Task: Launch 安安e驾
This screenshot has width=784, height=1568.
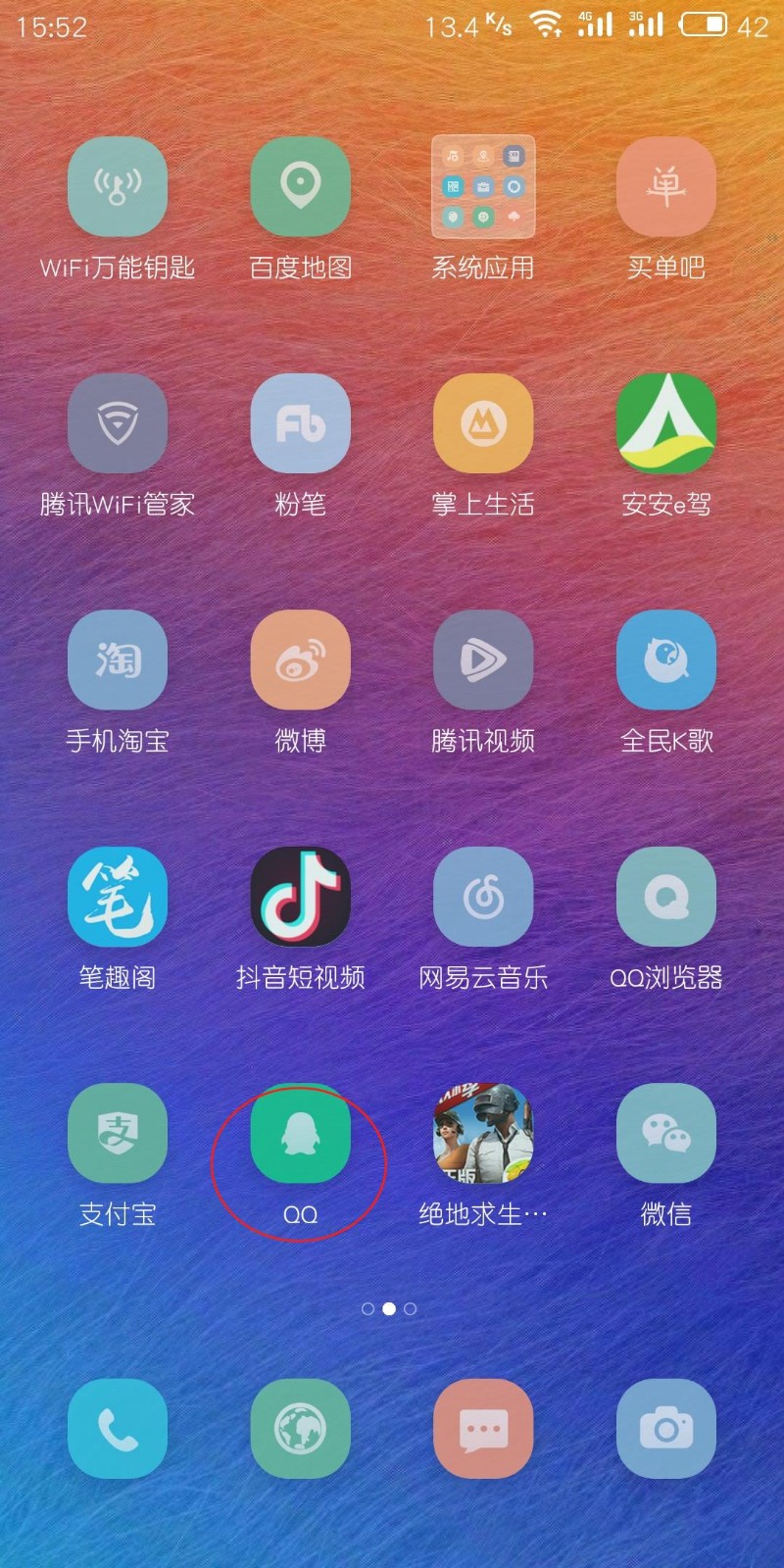Action: tap(665, 423)
